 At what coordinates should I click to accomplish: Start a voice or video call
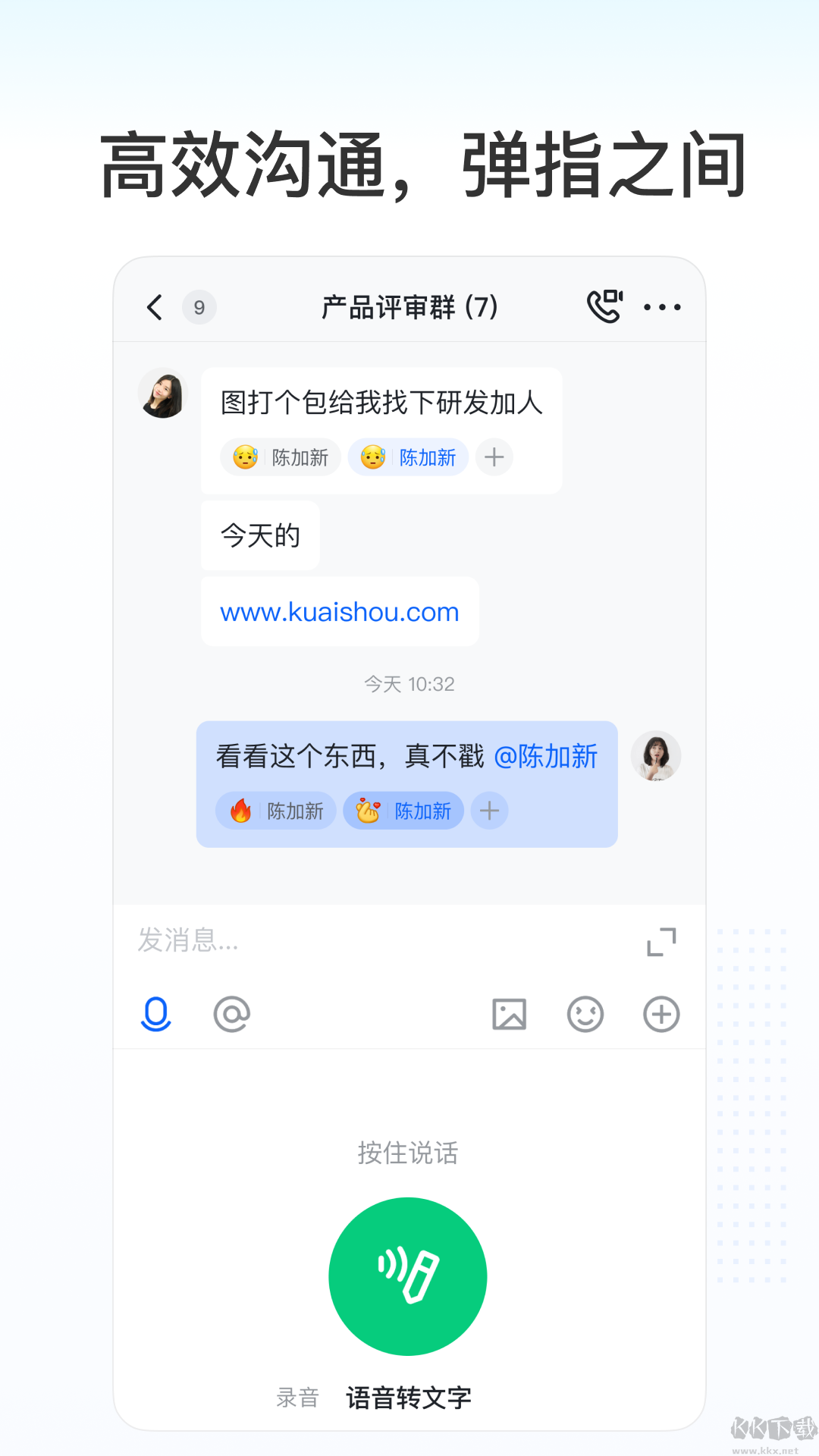point(604,306)
